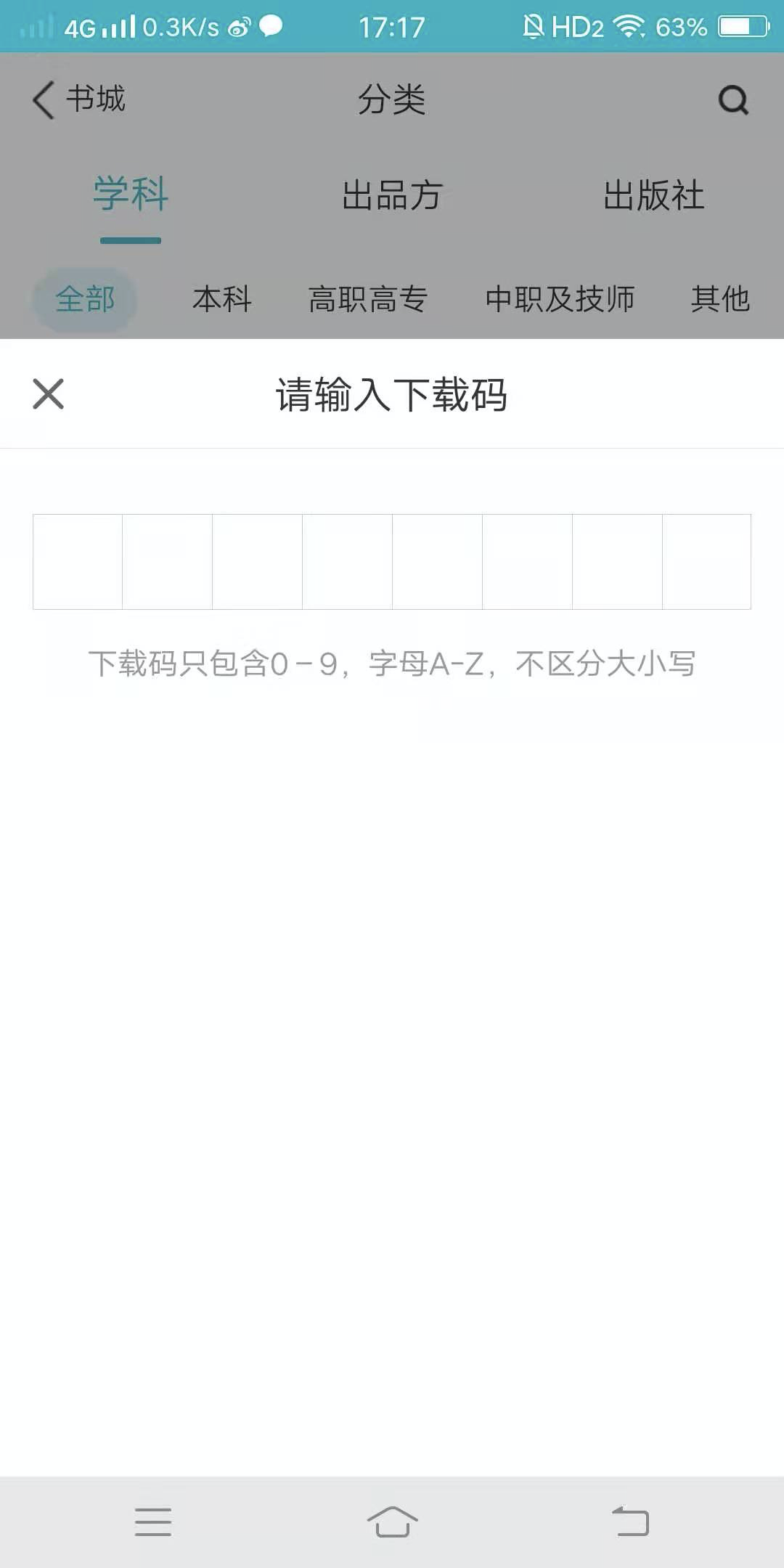This screenshot has width=784, height=1568.
Task: Switch to the 出品方 tab
Action: coord(392,195)
